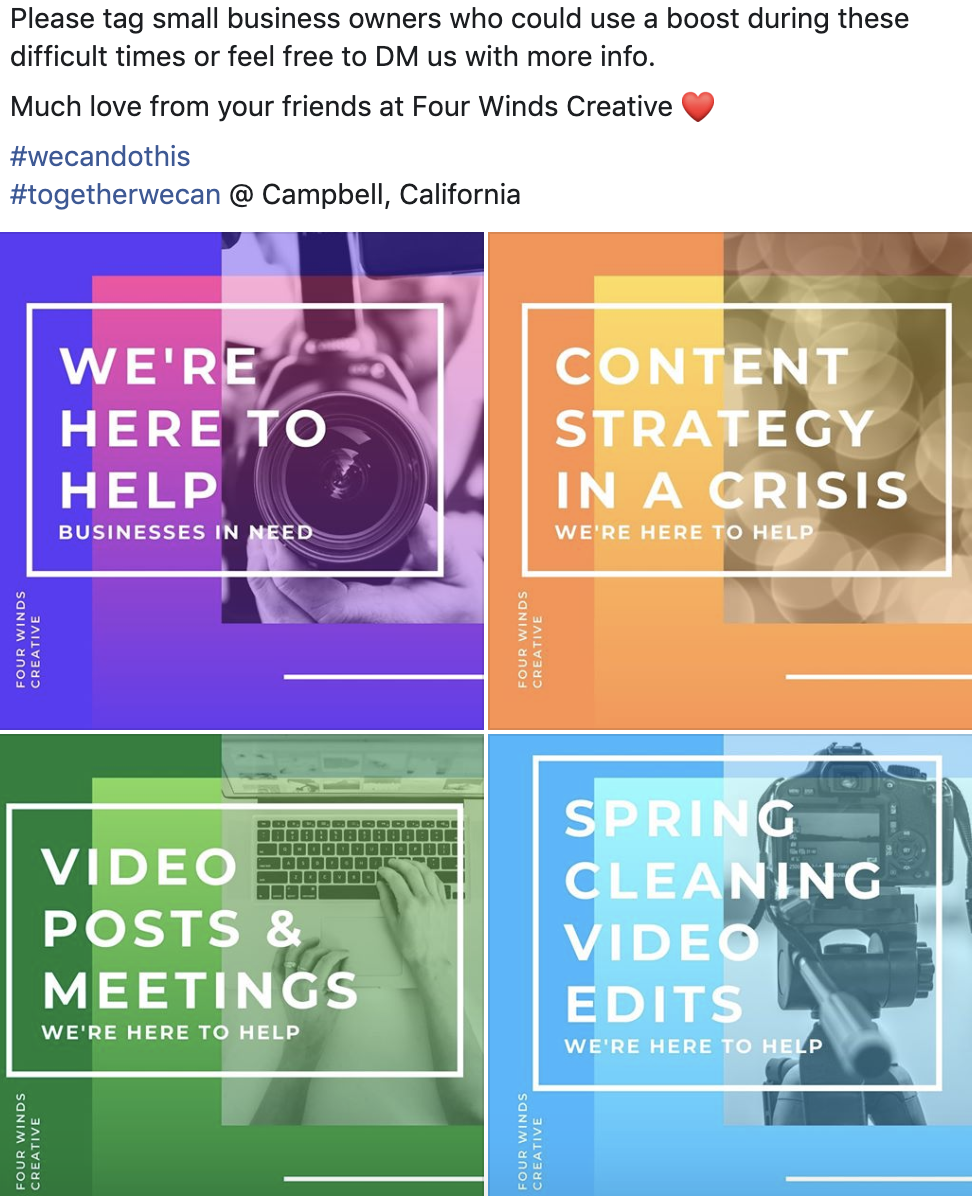The width and height of the screenshot is (972, 1196).
Task: Open the 'We're Here to Help' photo
Action: point(241,480)
